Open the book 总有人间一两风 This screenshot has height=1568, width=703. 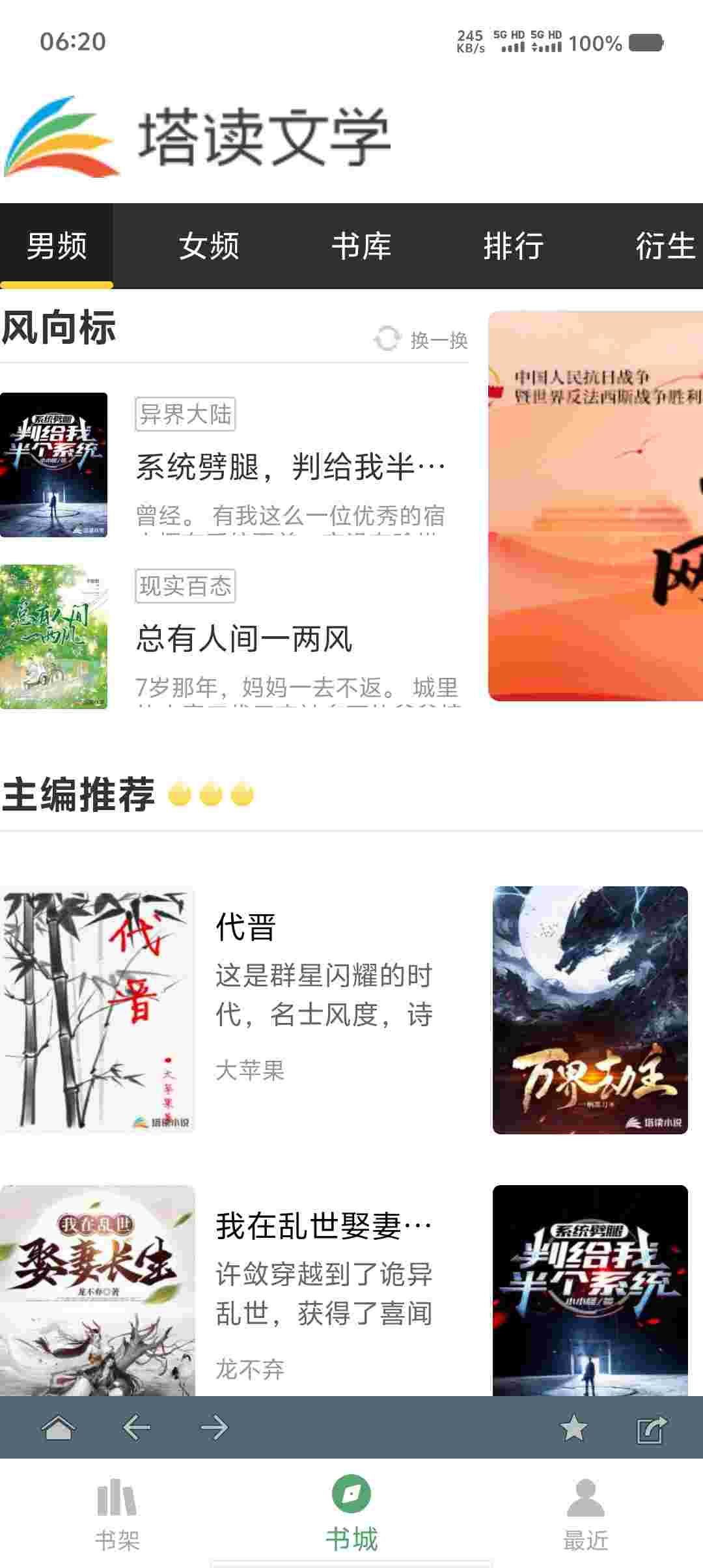(x=244, y=638)
